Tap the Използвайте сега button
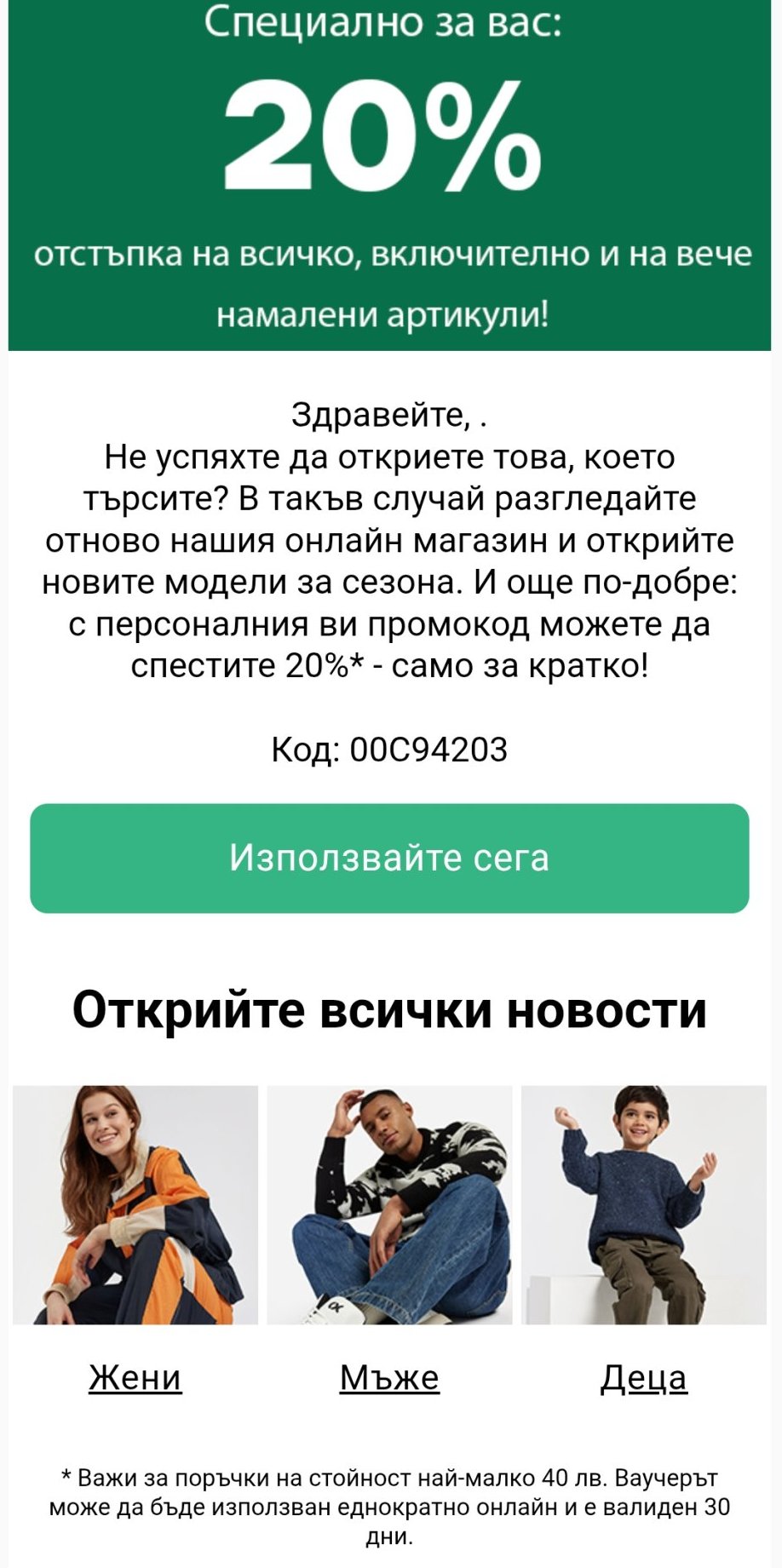The width and height of the screenshot is (782, 1568). (389, 858)
